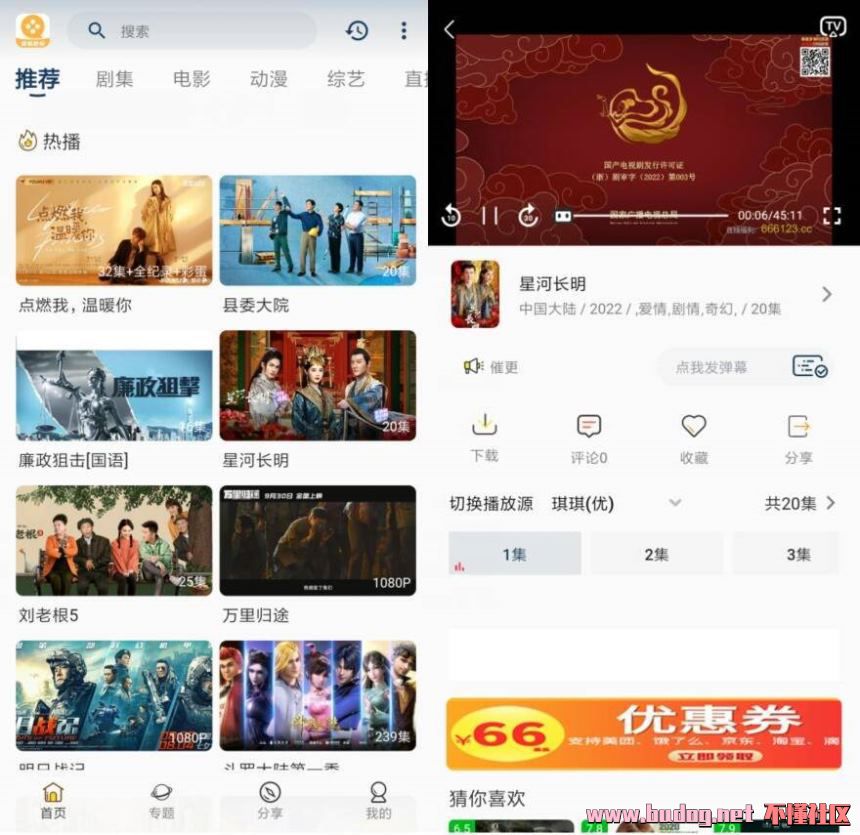Open watch history clock icon
Screen dimensions: 860x835
(357, 31)
